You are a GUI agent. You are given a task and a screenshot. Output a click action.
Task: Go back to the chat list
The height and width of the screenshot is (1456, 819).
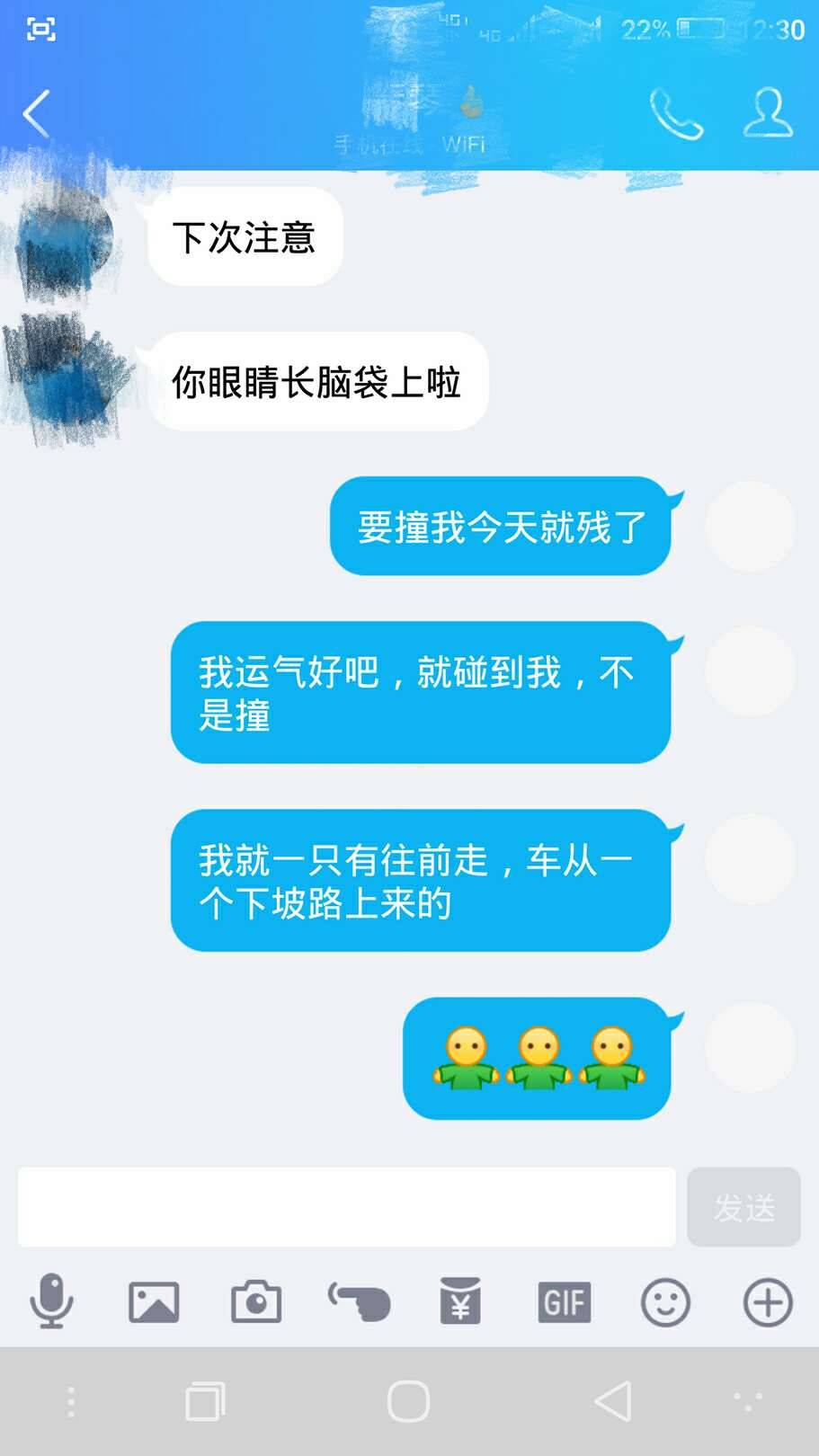[36, 114]
